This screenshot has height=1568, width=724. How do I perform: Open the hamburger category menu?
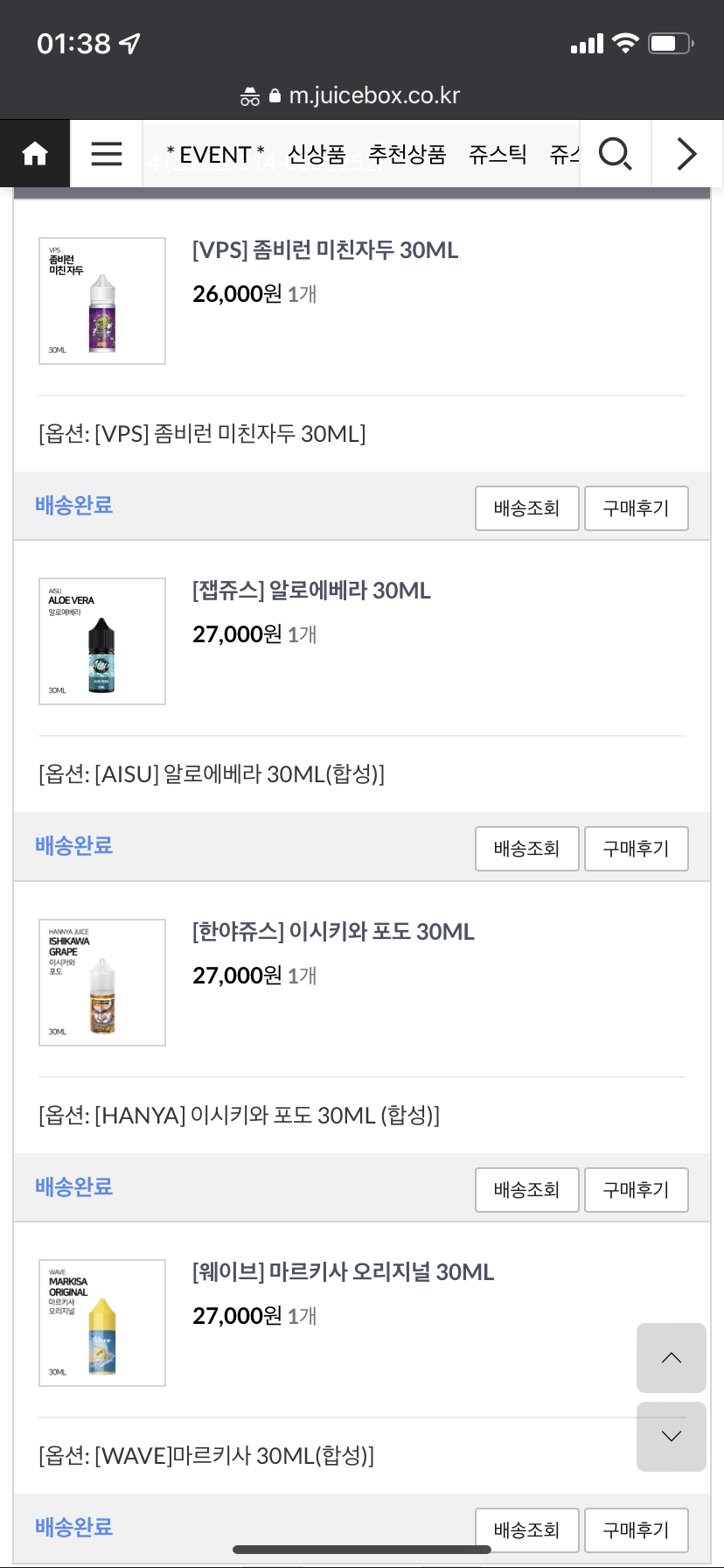tap(107, 154)
